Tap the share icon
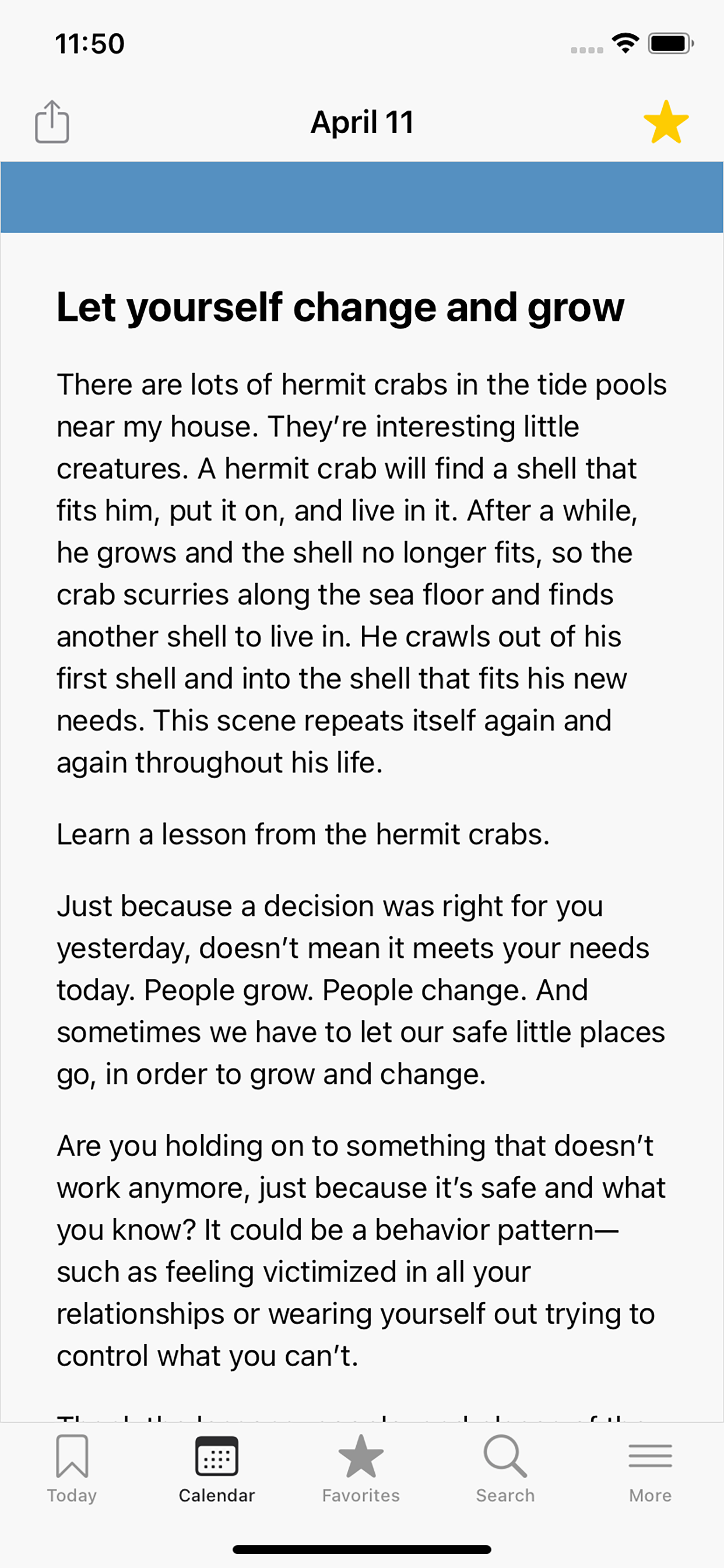The image size is (724, 1568). (x=52, y=121)
